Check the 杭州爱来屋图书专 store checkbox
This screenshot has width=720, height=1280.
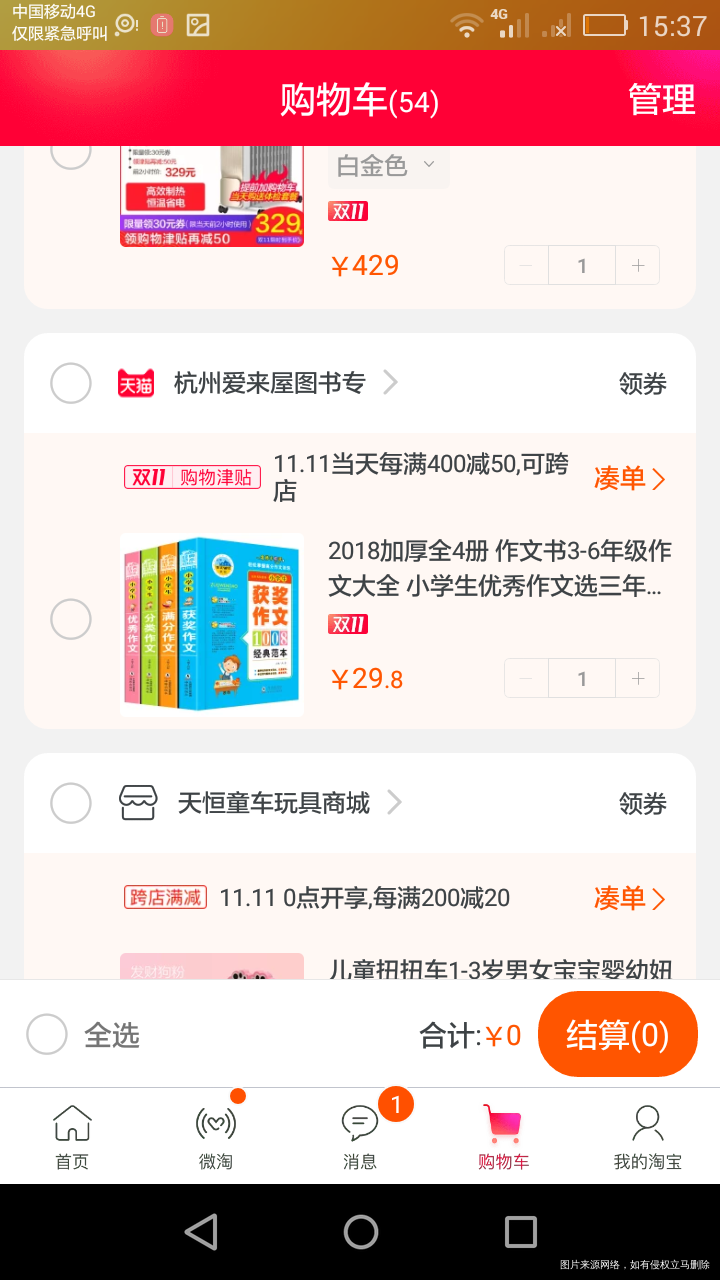point(71,383)
